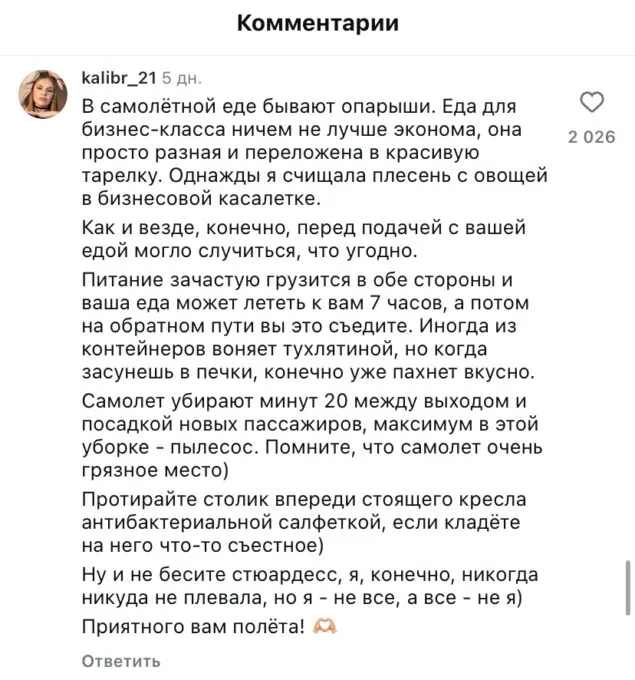Like the comment by kalibr_21
Viewport: 635px width, 680px height.
pyautogui.click(x=592, y=103)
